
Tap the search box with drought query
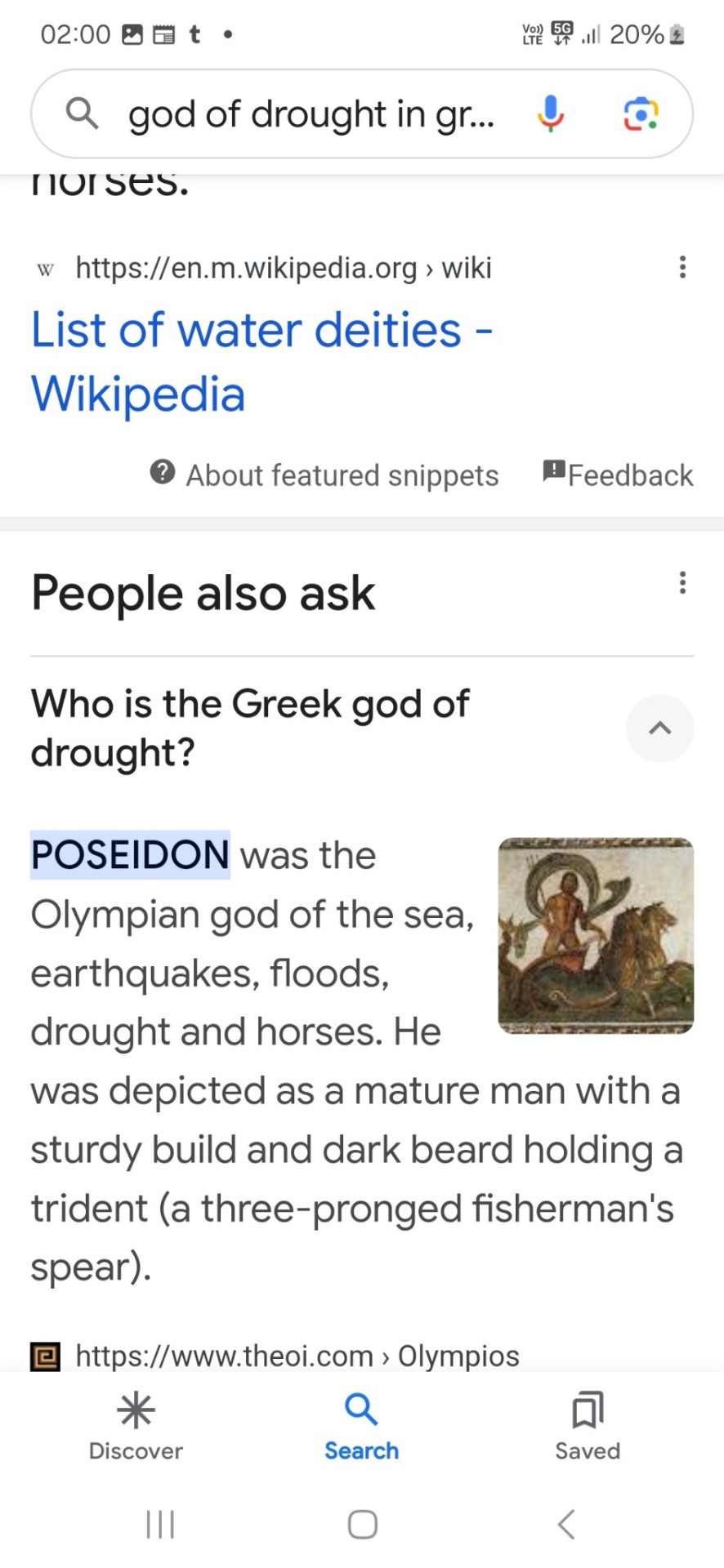(311, 114)
